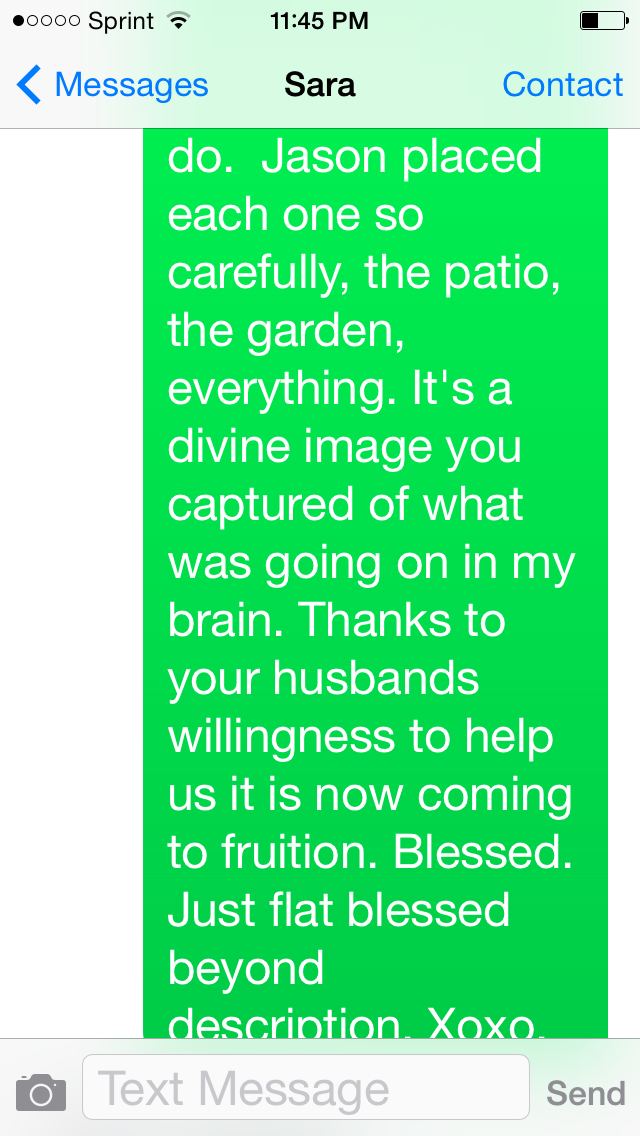This screenshot has height=1136, width=640.
Task: Open Sara's Contact details
Action: tap(562, 86)
